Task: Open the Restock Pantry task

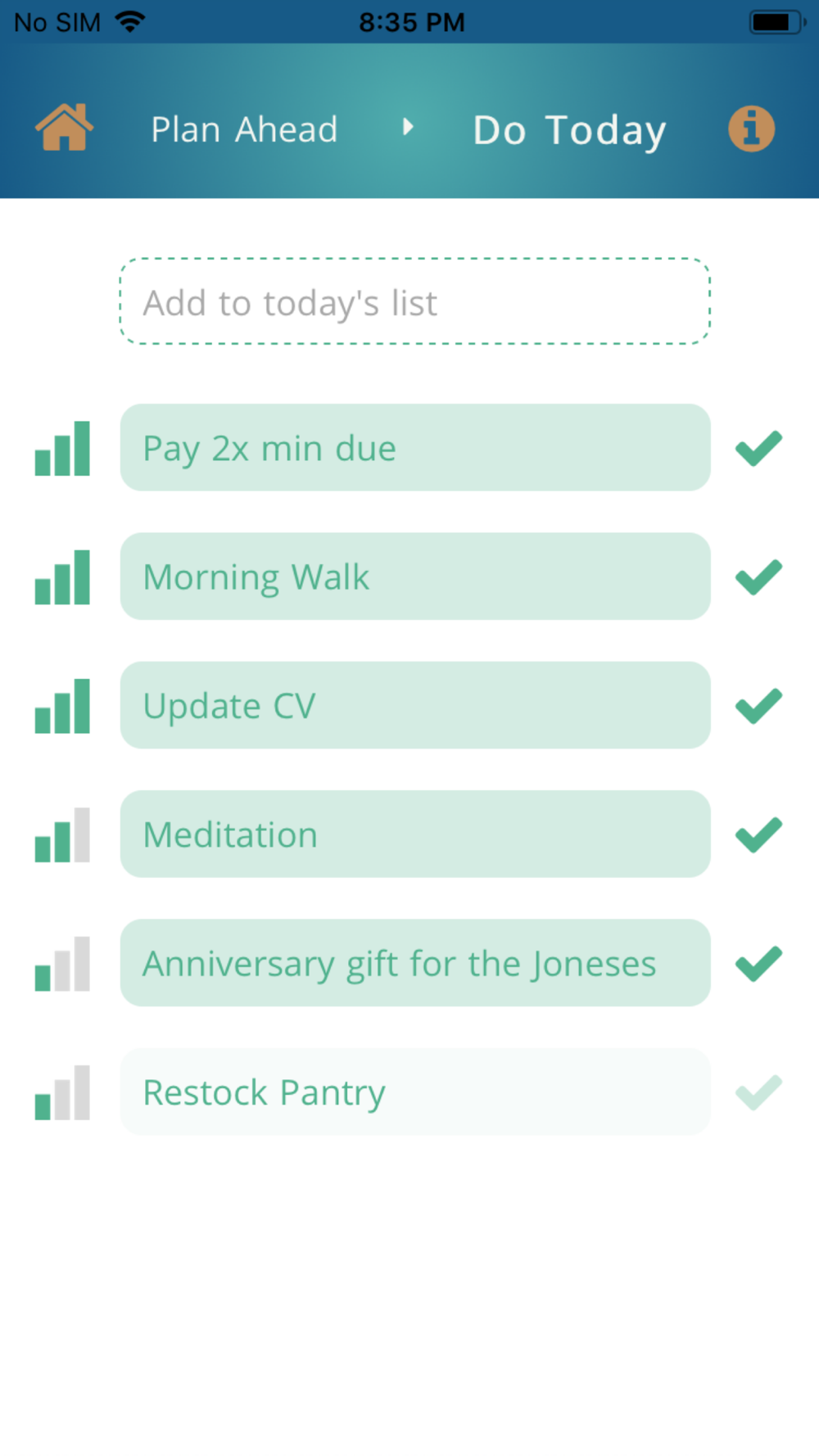Action: [x=415, y=1092]
